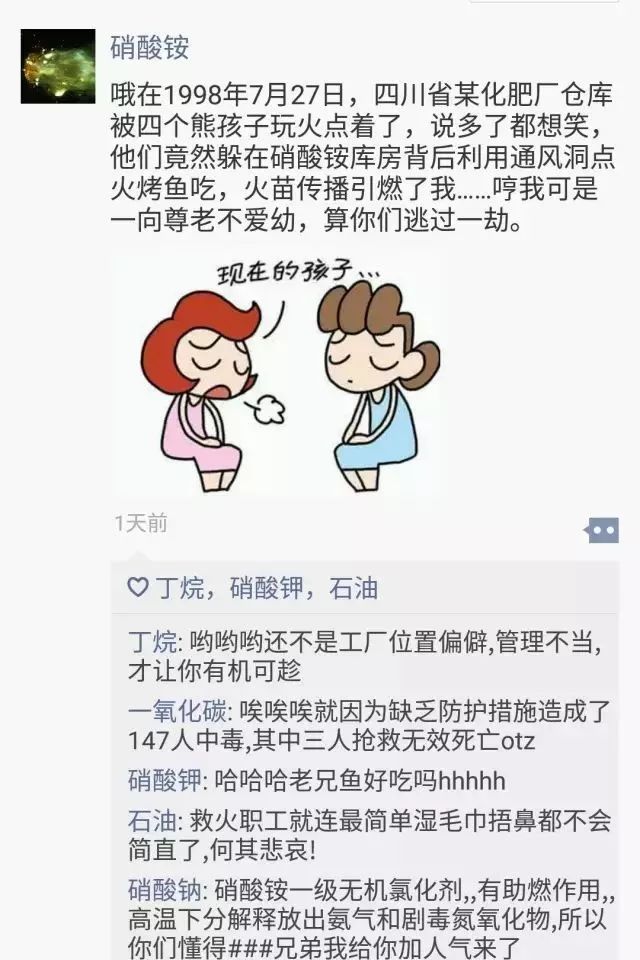The width and height of the screenshot is (640, 960).
Task: Reply to 丁烷's comment about 工厂位置偏僻
Action: click(x=380, y=655)
